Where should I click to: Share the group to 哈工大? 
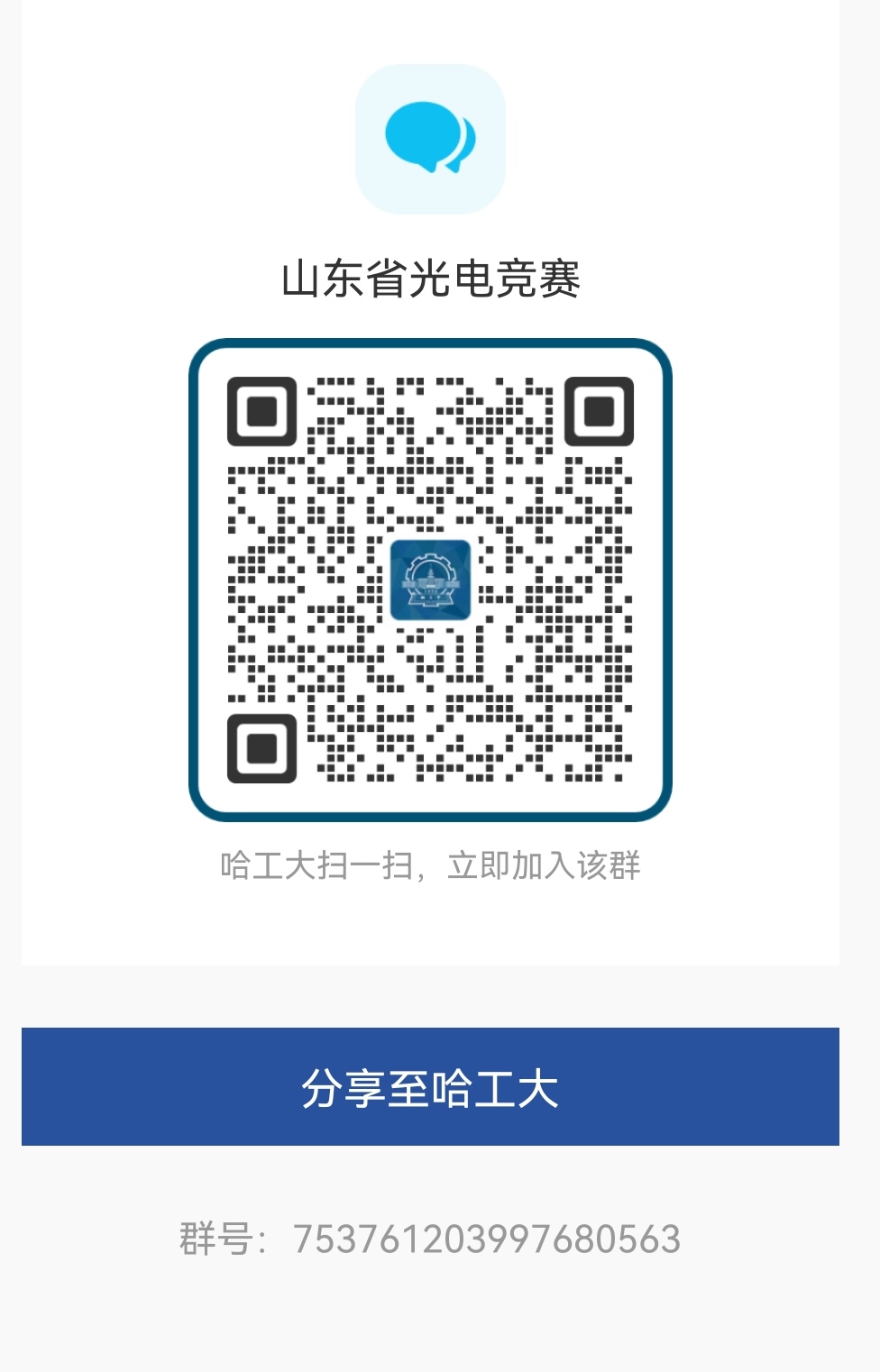point(430,1086)
